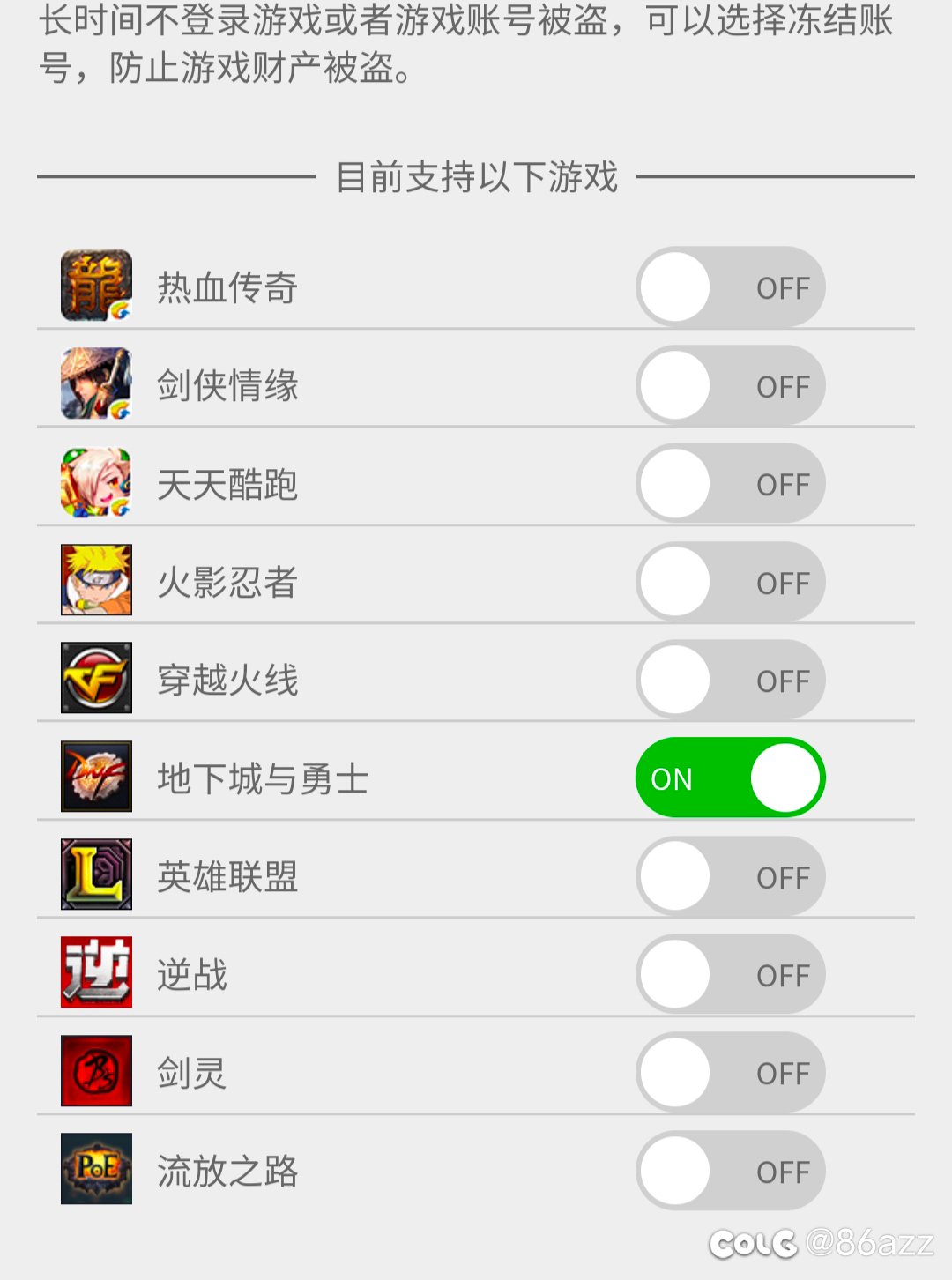Switch on the 火影忍者 freeze toggle
Viewport: 952px width, 1280px height.
[x=730, y=583]
